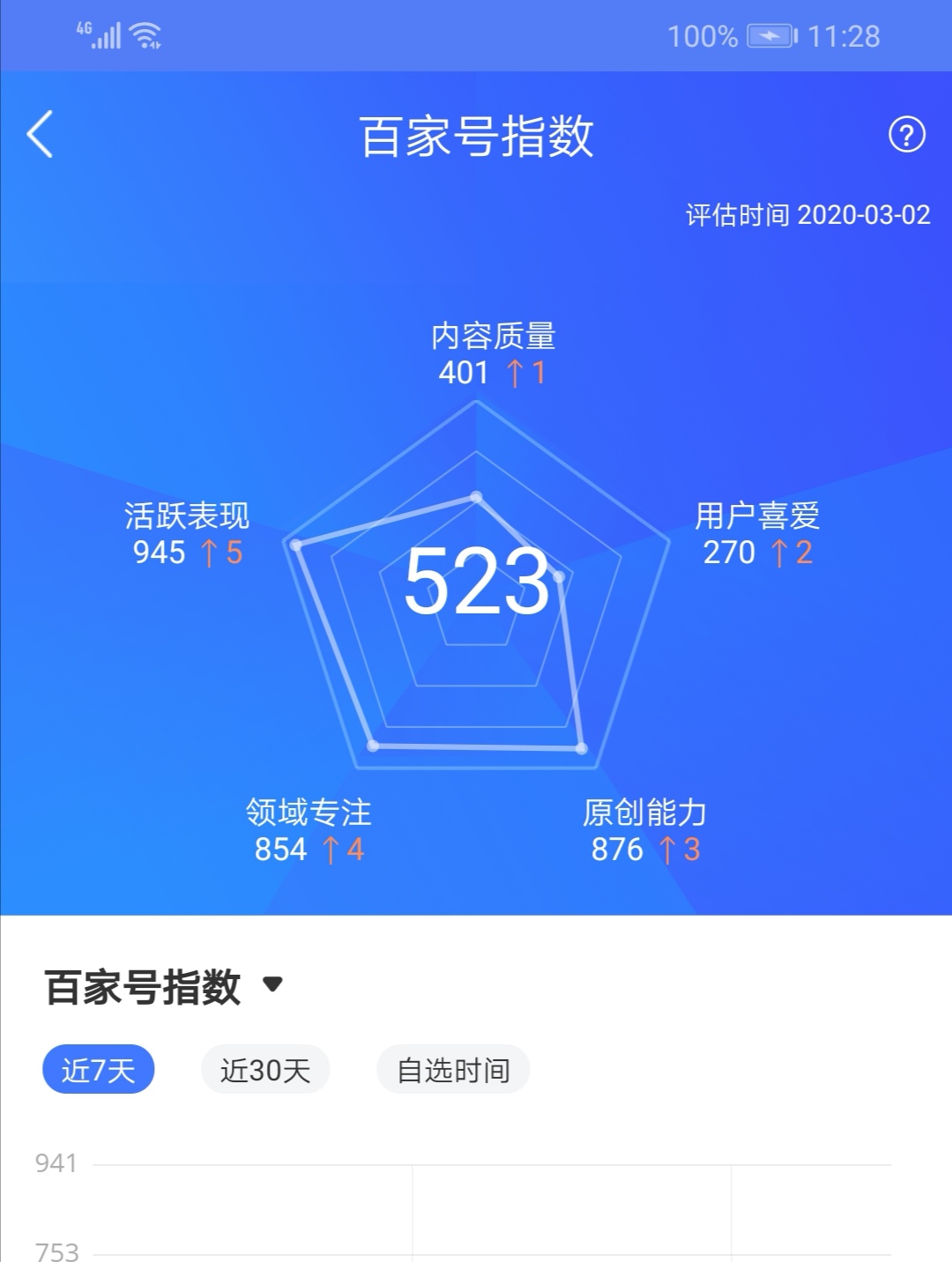
Task: Tap the Wi-Fi icon in status bar
Action: click(144, 35)
